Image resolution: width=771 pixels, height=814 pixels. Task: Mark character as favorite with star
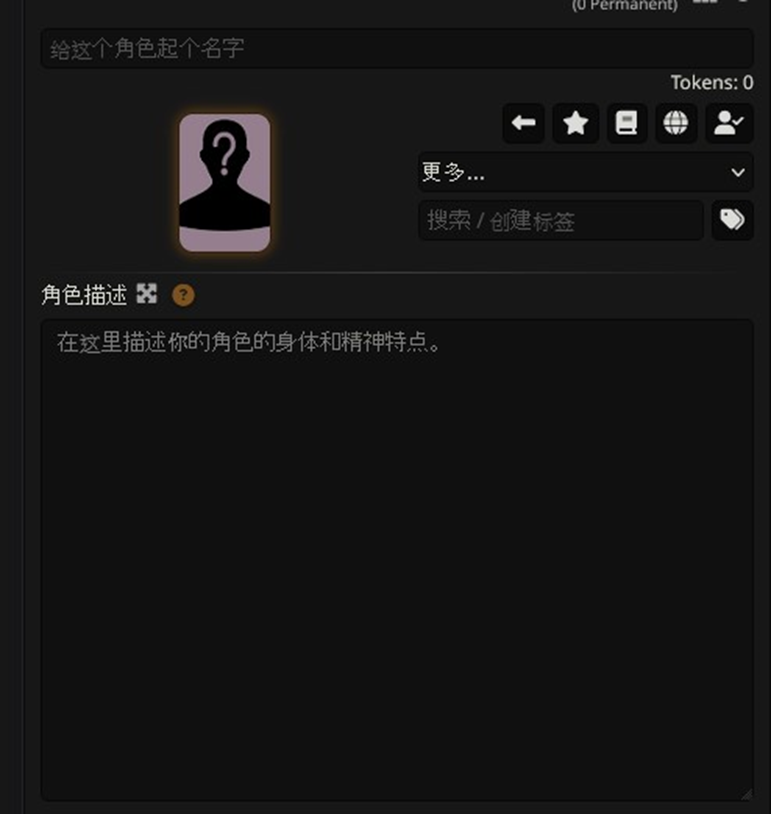coord(575,123)
